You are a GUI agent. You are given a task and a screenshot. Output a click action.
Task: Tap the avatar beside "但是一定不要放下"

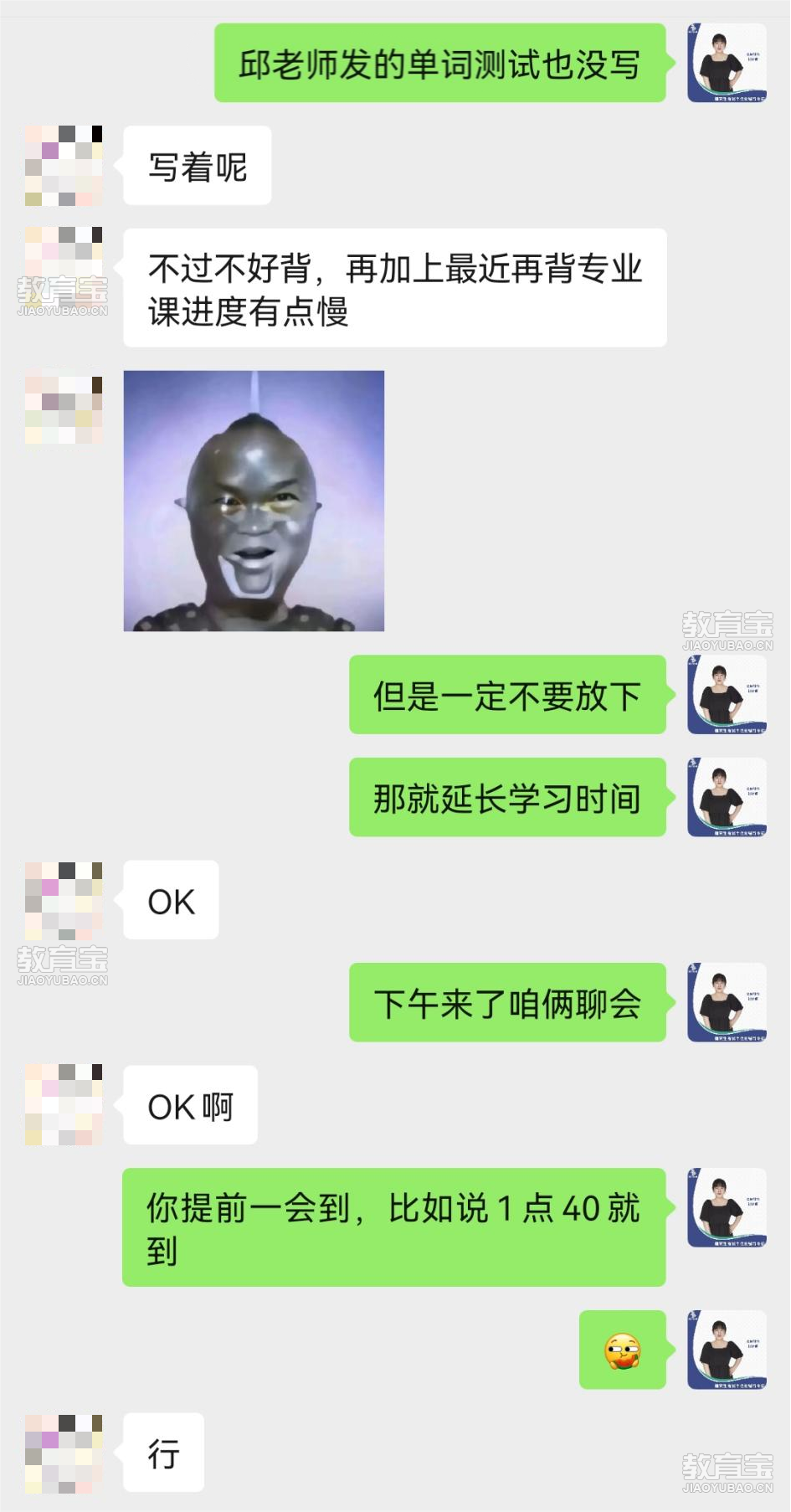pyautogui.click(x=727, y=695)
